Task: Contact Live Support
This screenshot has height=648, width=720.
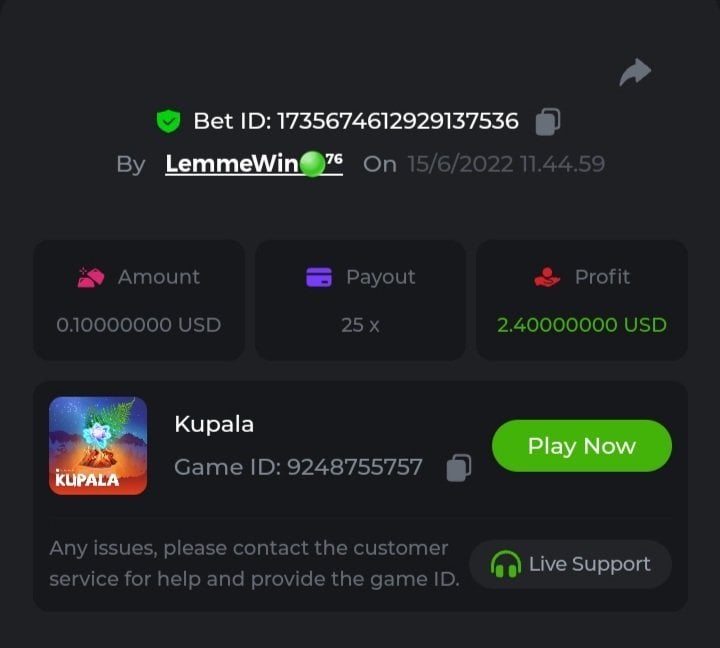Action: coord(570,564)
